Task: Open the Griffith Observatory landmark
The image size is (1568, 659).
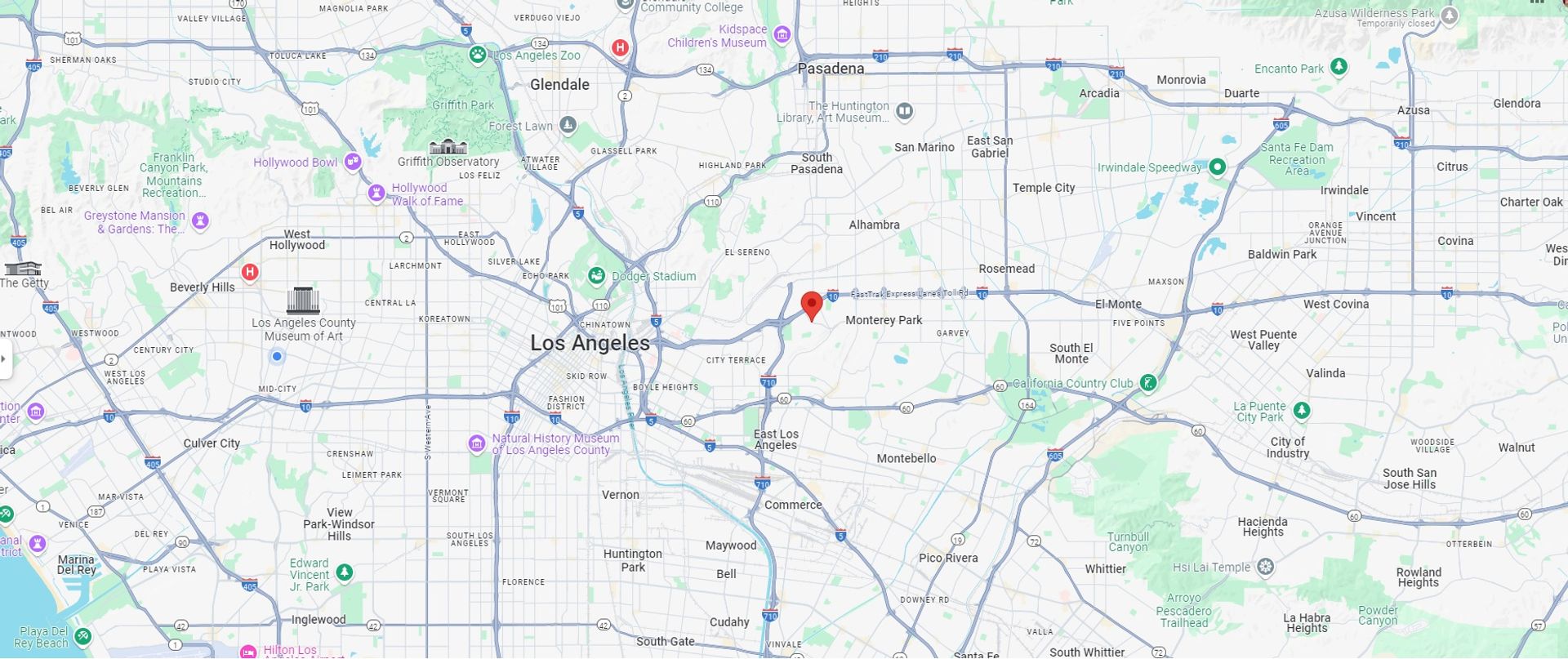Action: 448,148
